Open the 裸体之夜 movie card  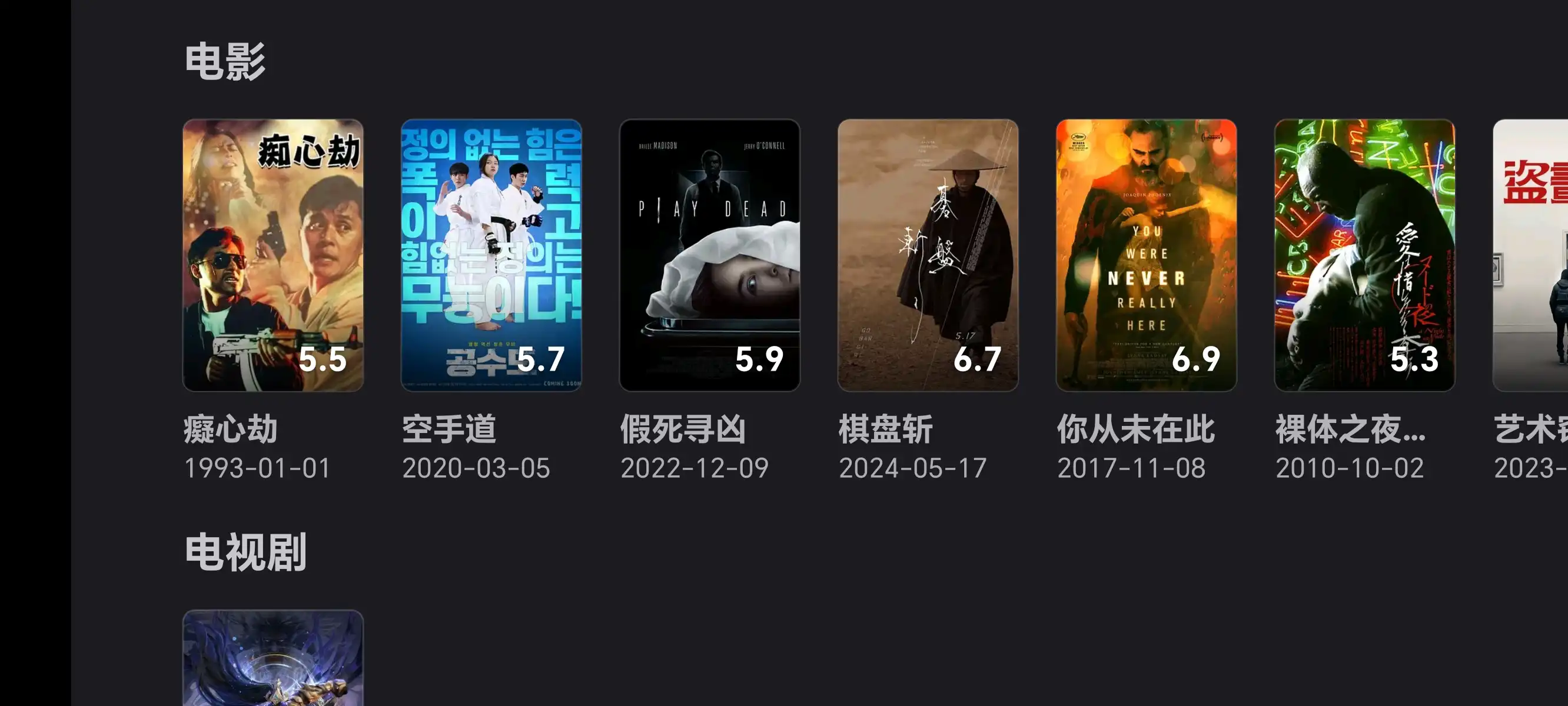pyautogui.click(x=1364, y=255)
